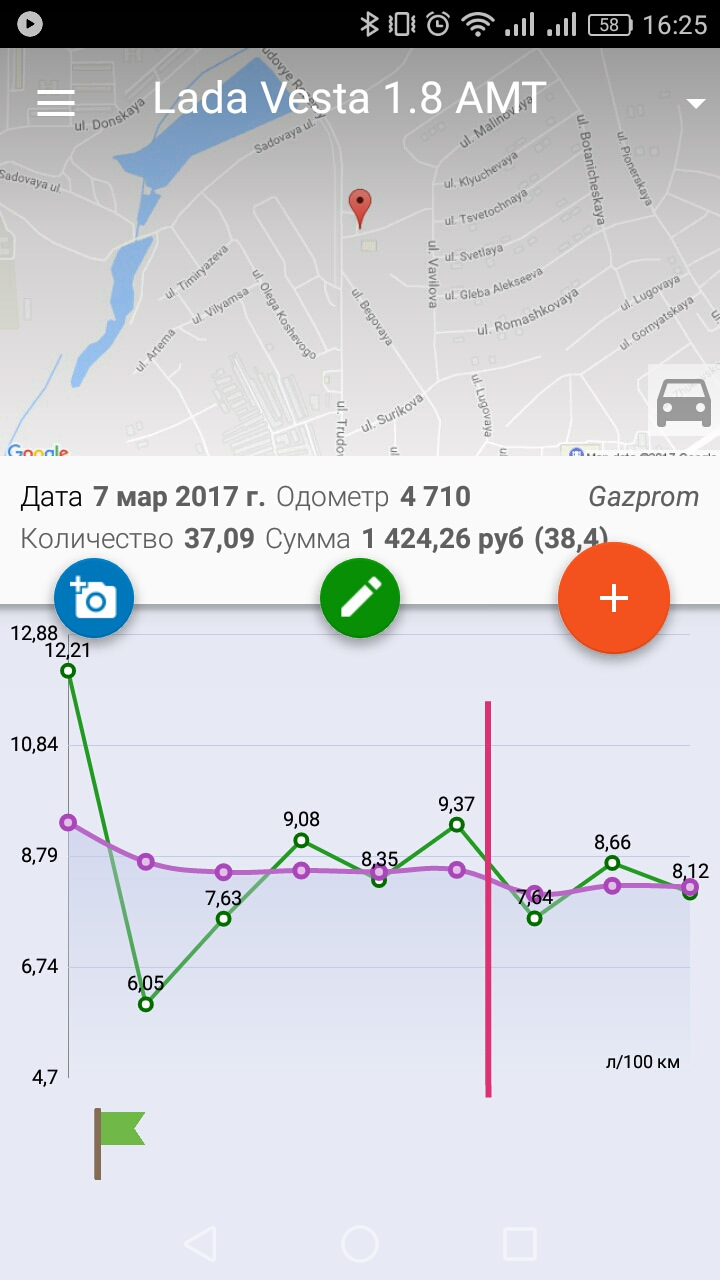Add a photo with the camera button
This screenshot has width=720, height=1280.
tap(94, 599)
